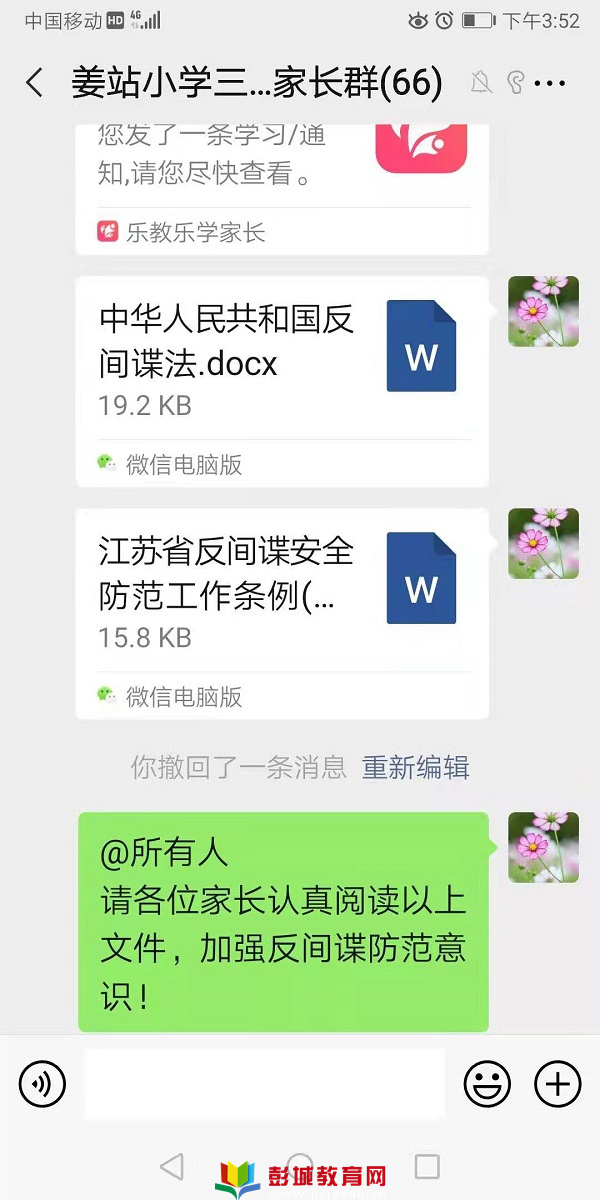This screenshot has height=1200, width=600.
Task: Open the recent apps square button
Action: click(x=427, y=1165)
